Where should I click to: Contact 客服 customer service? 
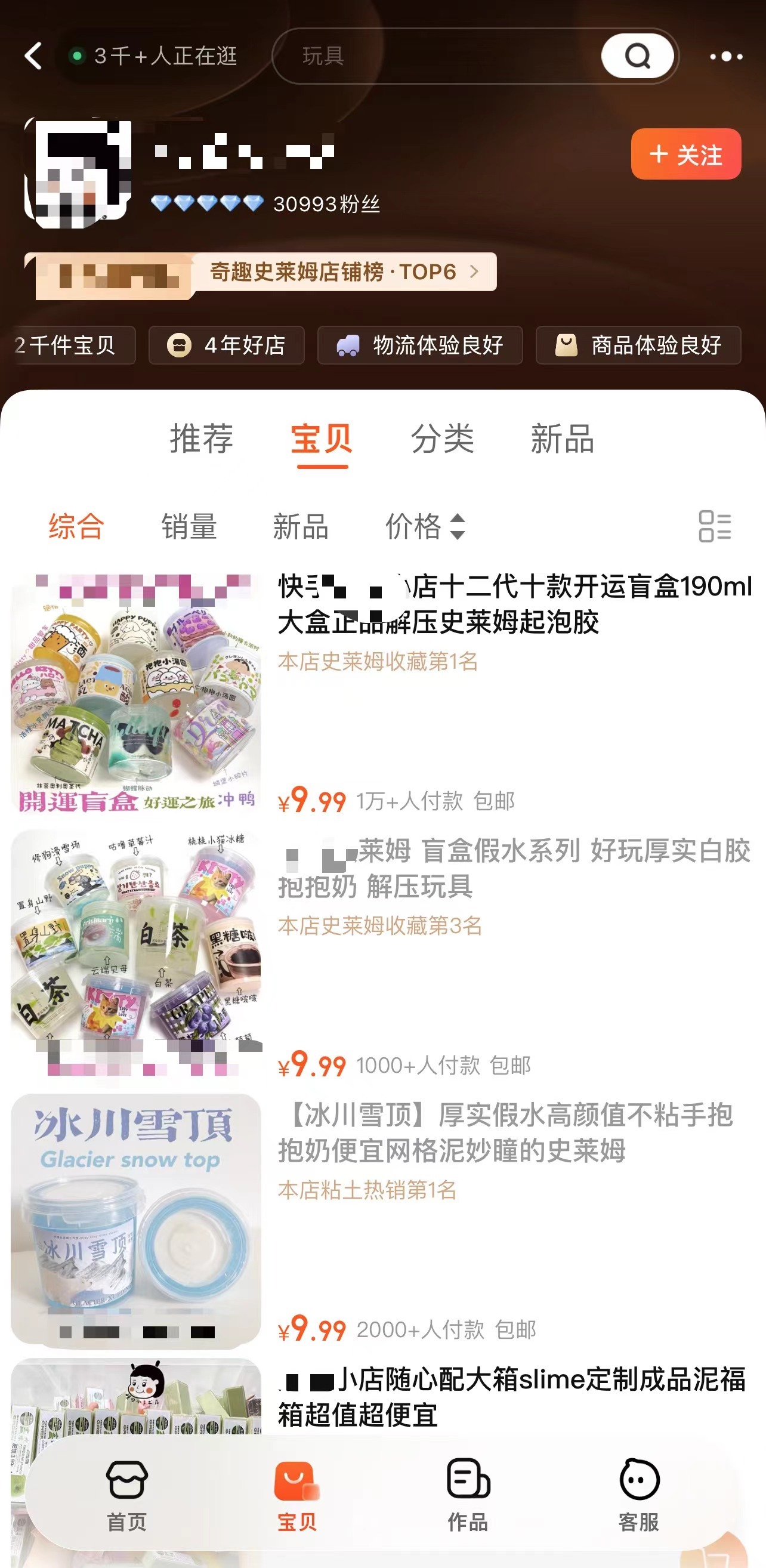tap(639, 1493)
